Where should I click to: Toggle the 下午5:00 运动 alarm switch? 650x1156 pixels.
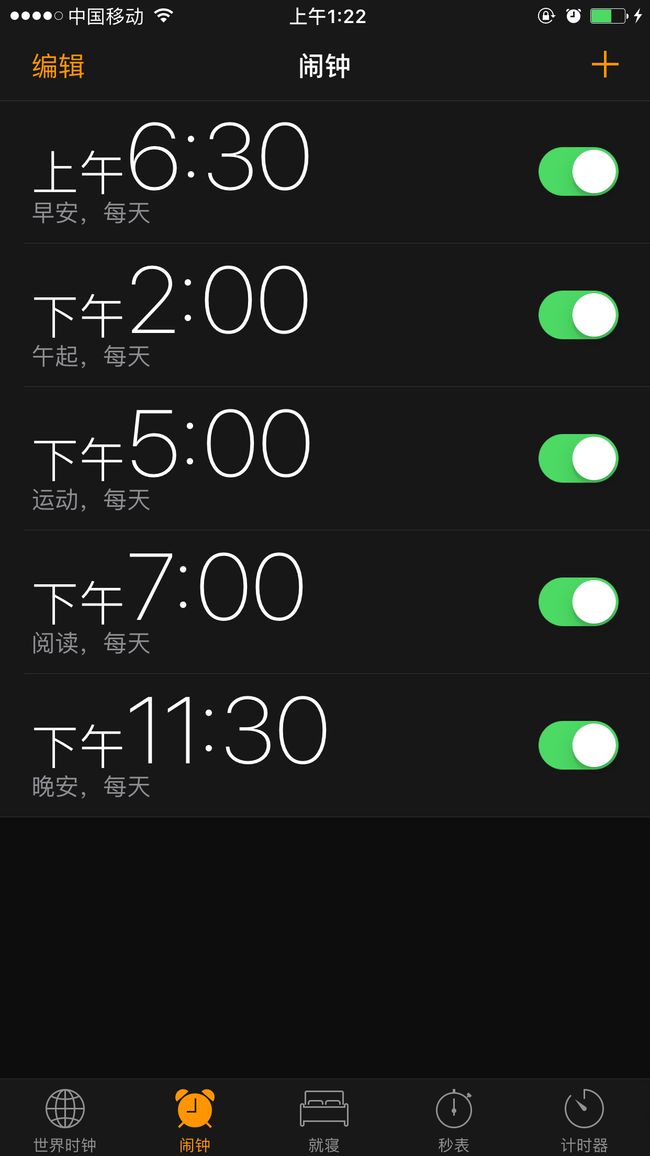579,458
